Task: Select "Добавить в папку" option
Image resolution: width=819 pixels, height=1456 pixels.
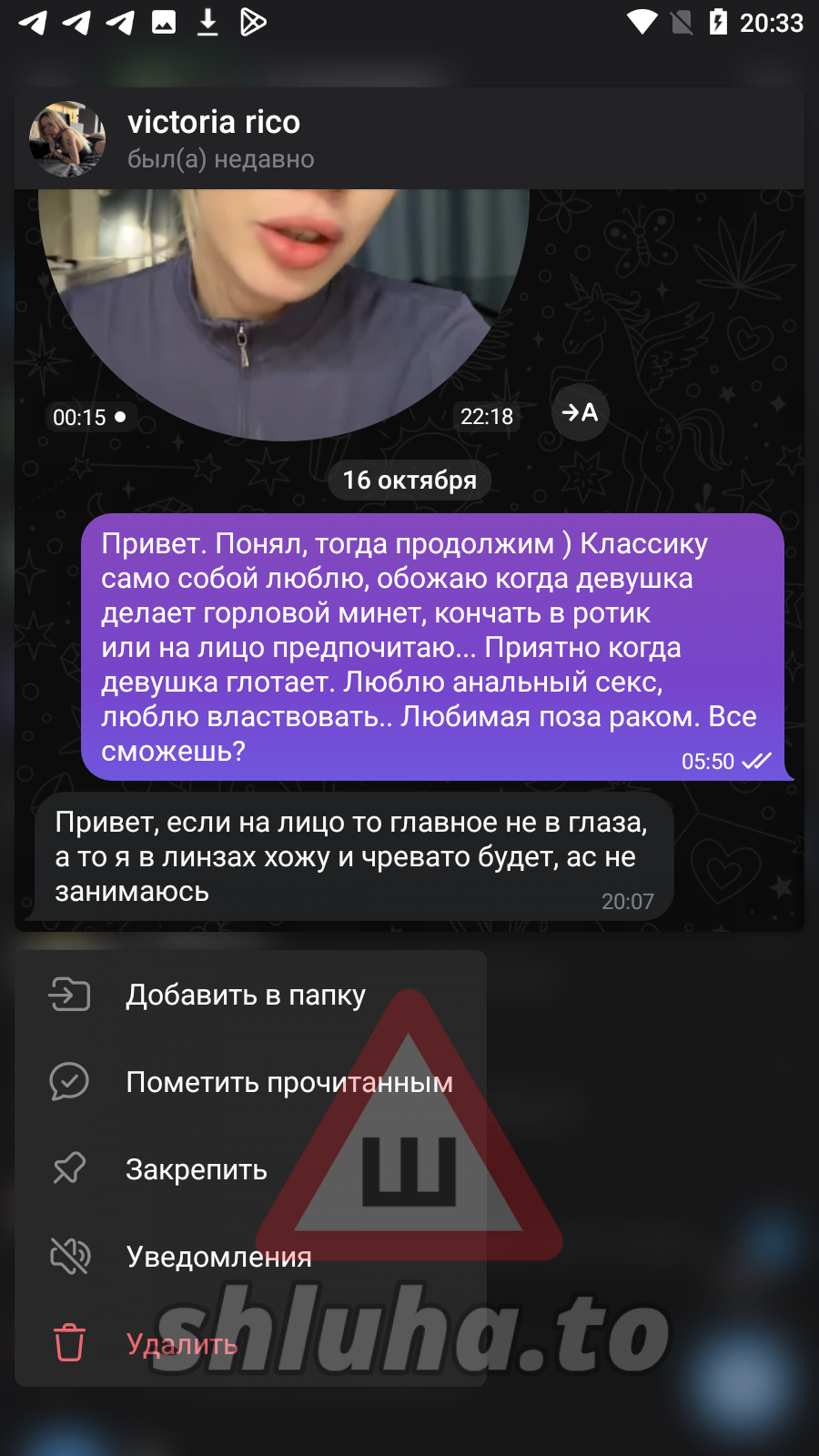Action: click(x=246, y=995)
